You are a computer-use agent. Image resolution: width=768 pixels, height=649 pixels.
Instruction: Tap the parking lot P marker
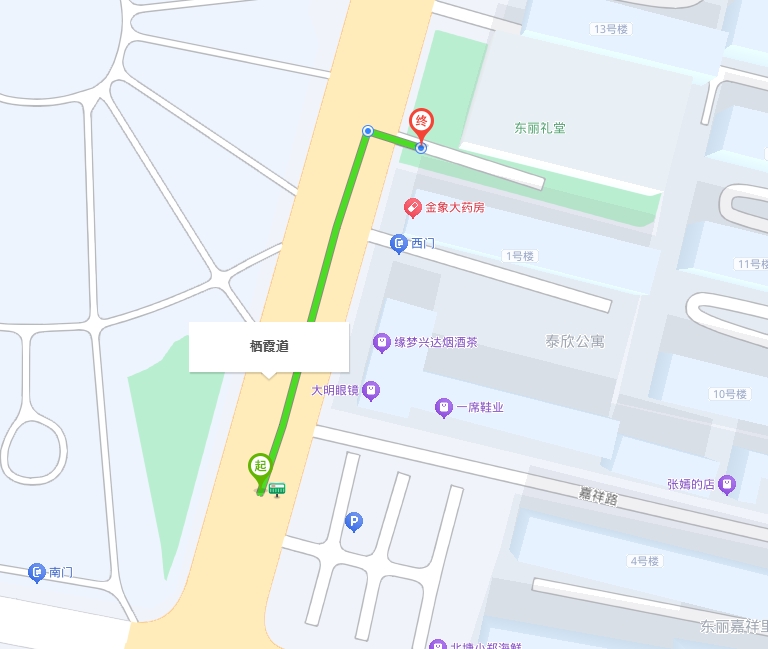click(353, 521)
